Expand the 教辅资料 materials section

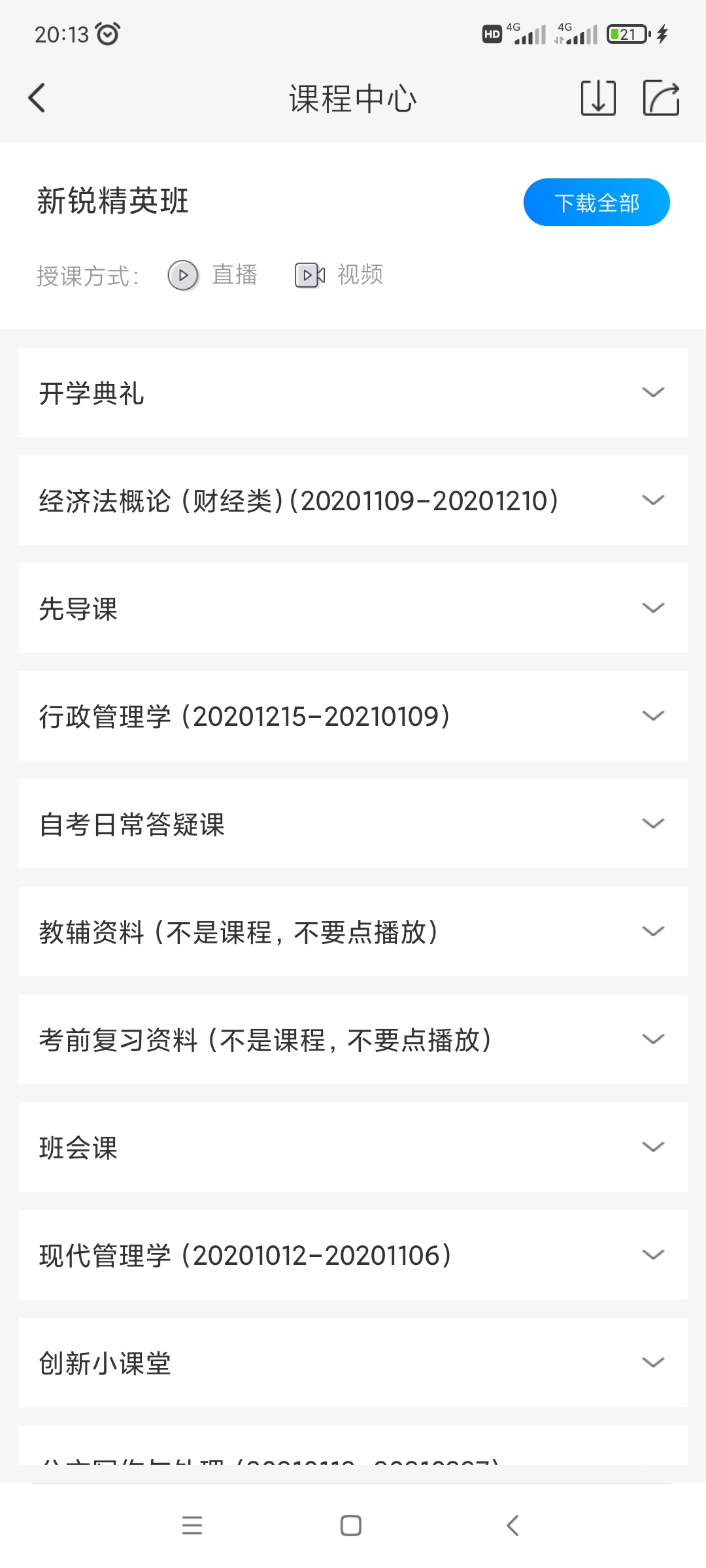pyautogui.click(x=353, y=932)
